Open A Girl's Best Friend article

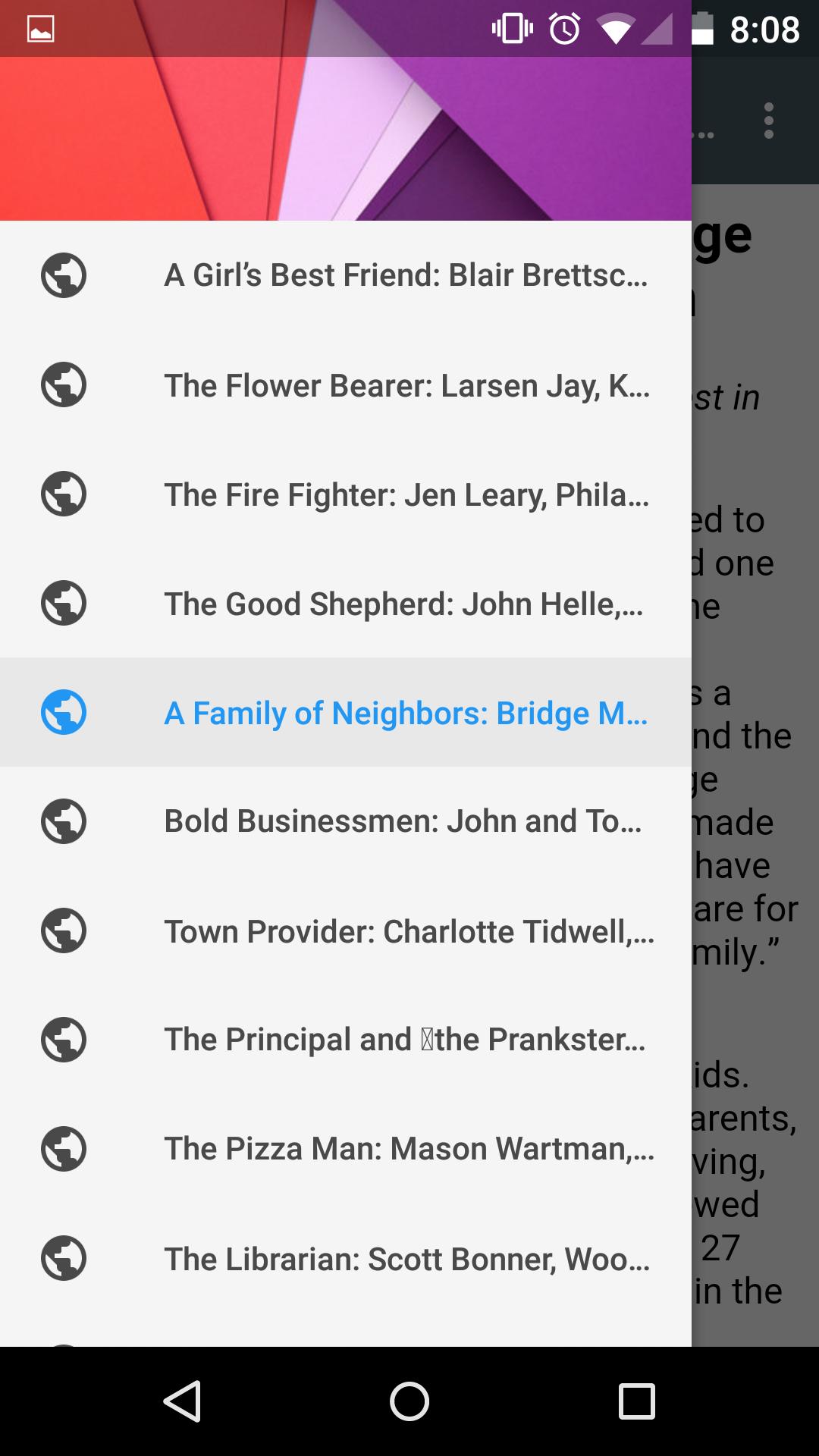(x=406, y=275)
